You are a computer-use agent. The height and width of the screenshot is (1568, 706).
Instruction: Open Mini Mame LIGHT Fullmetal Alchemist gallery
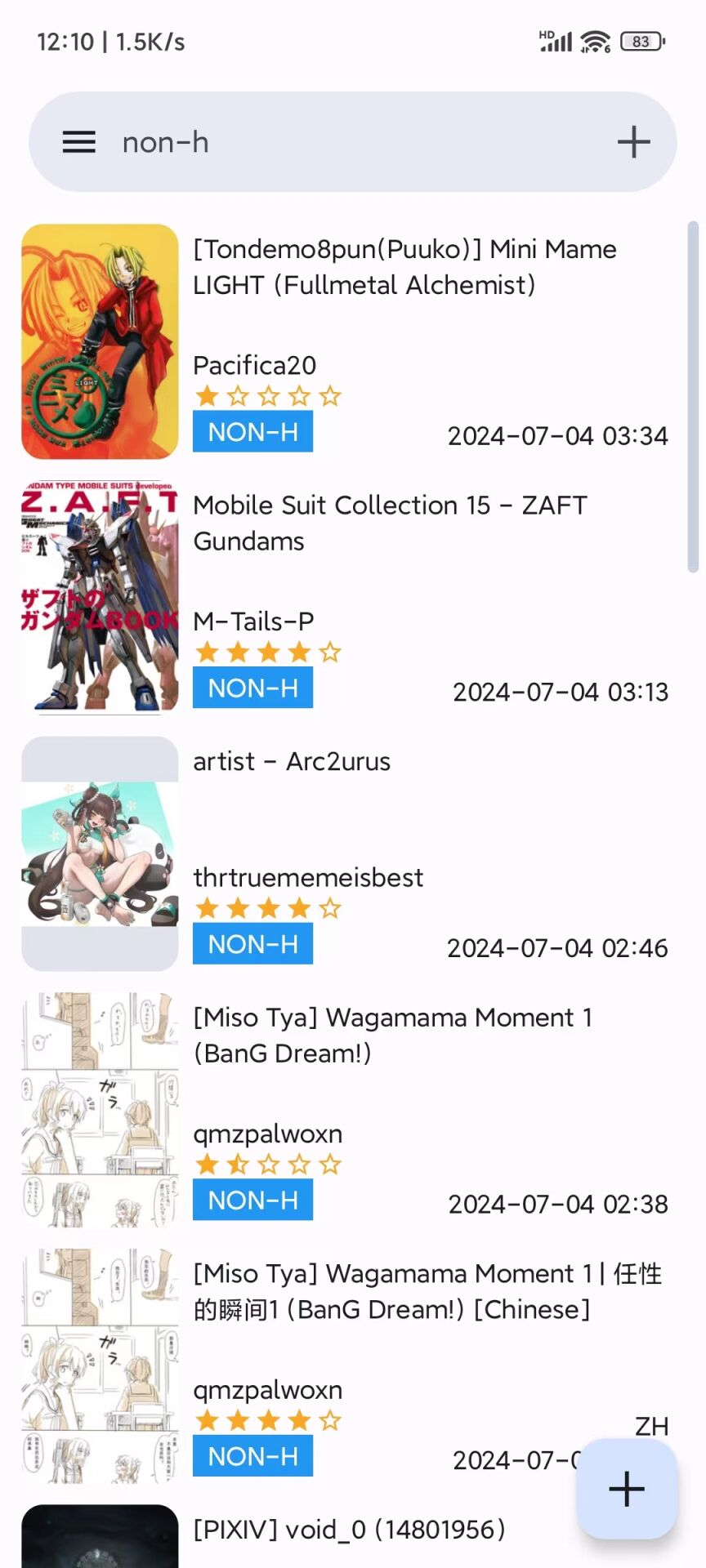tap(404, 267)
